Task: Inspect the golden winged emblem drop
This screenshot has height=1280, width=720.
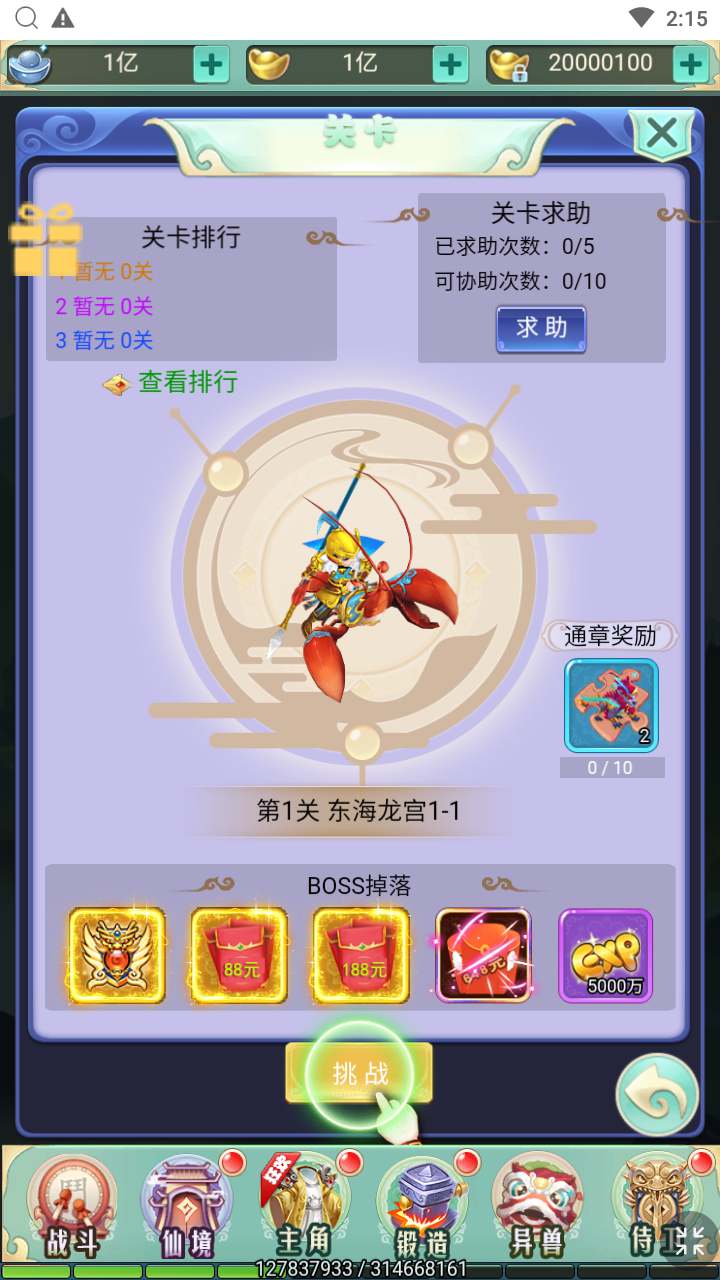Action: 117,956
